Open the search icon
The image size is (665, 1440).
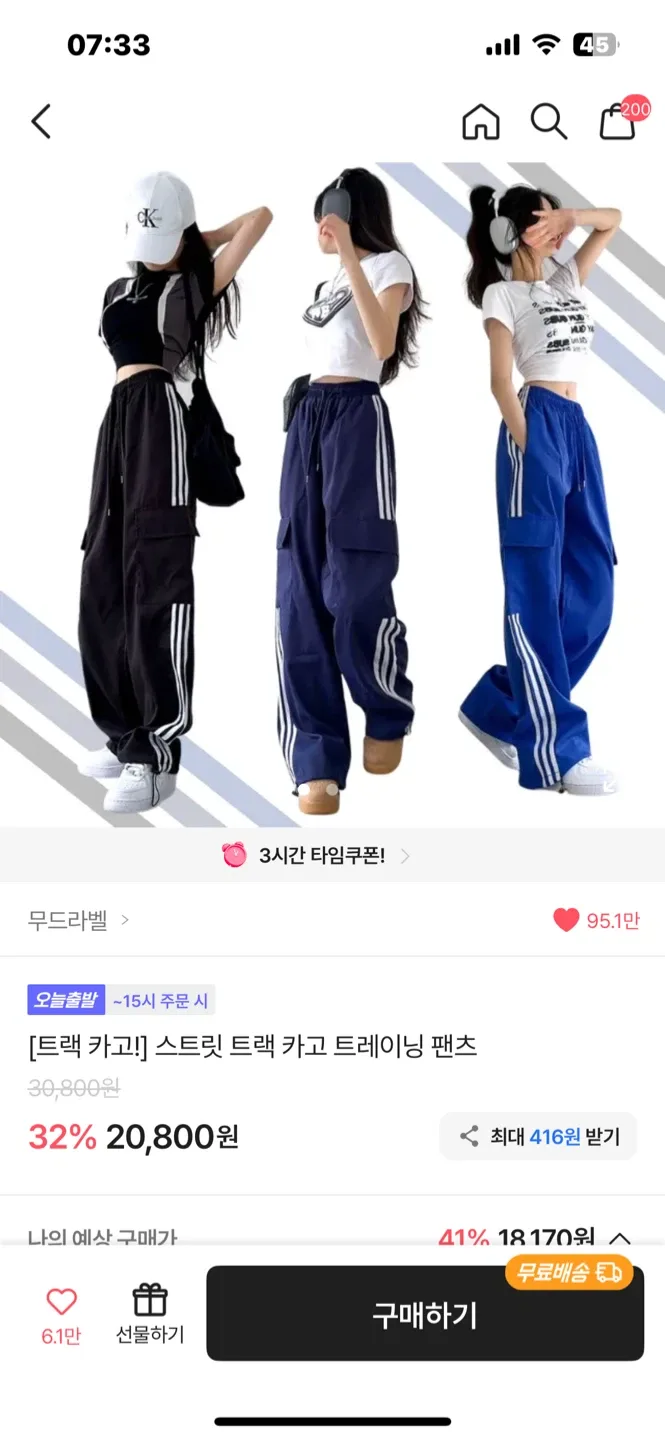[x=548, y=122]
